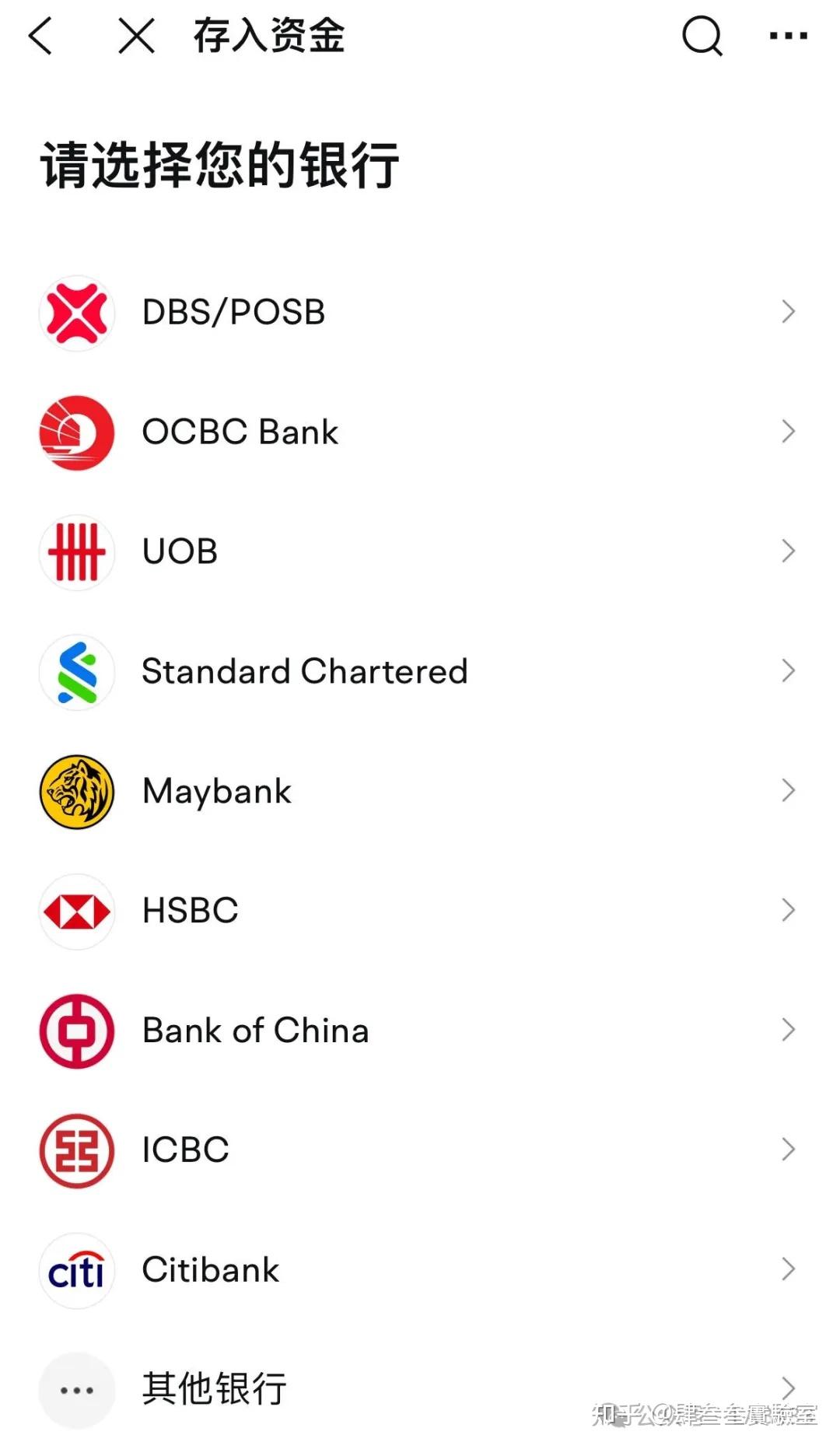Tap the ellipsis icon beside 其他银行
This screenshot has width=840, height=1449.
(x=75, y=1389)
